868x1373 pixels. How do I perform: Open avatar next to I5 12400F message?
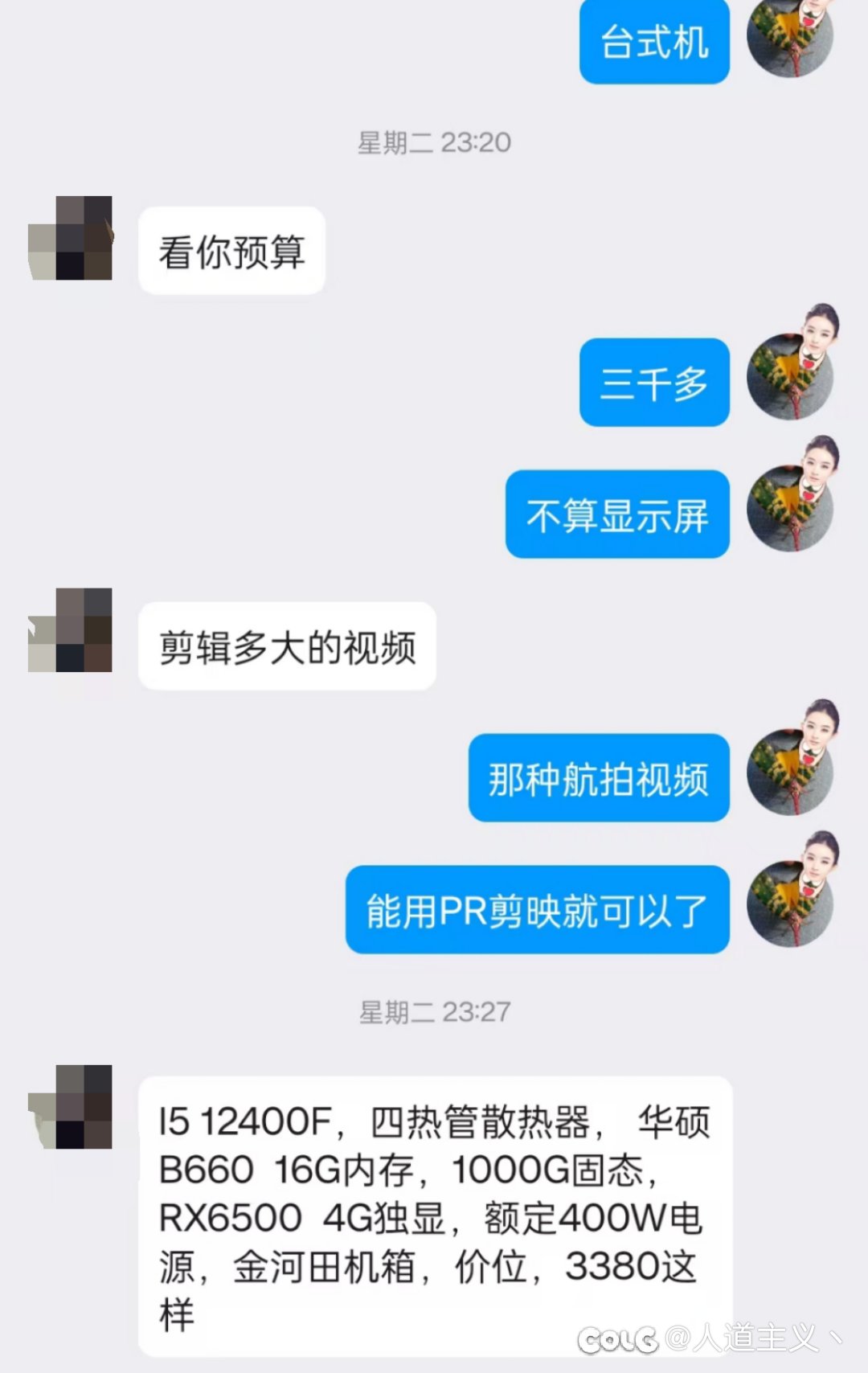71,1107
